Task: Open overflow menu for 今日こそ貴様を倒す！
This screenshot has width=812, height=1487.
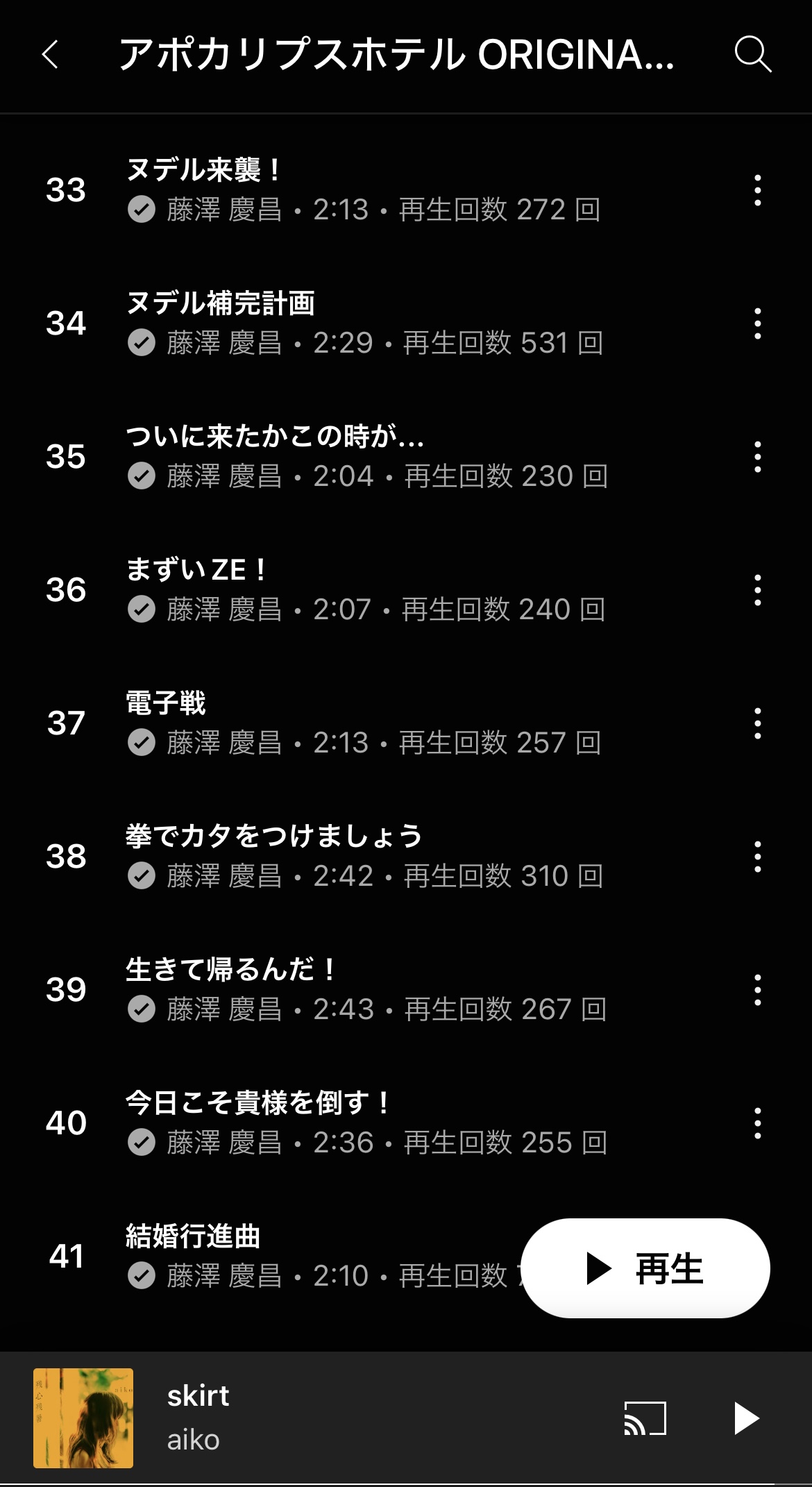Action: pyautogui.click(x=757, y=1123)
